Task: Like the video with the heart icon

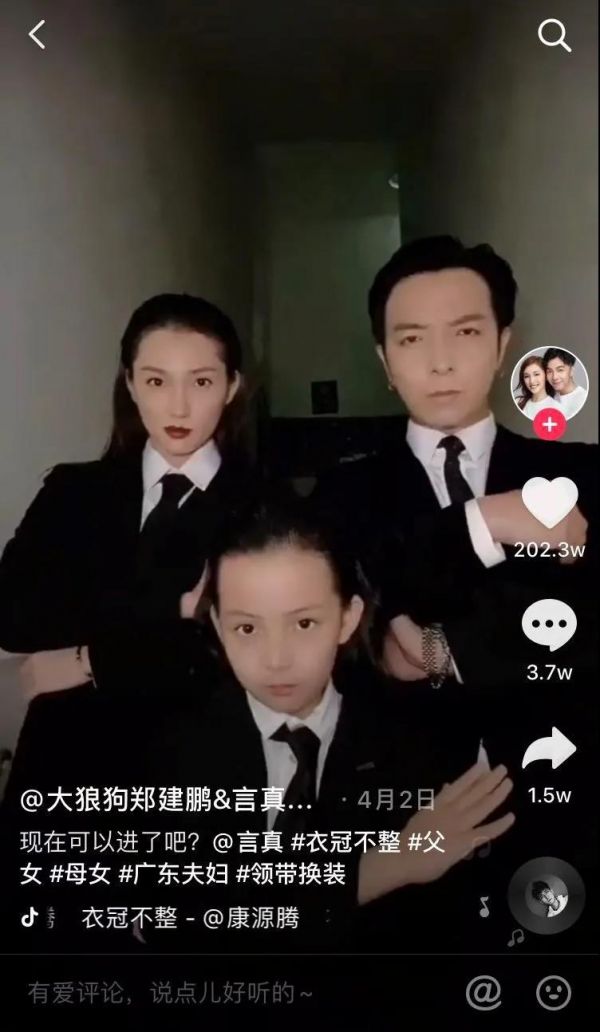Action: coord(549,503)
